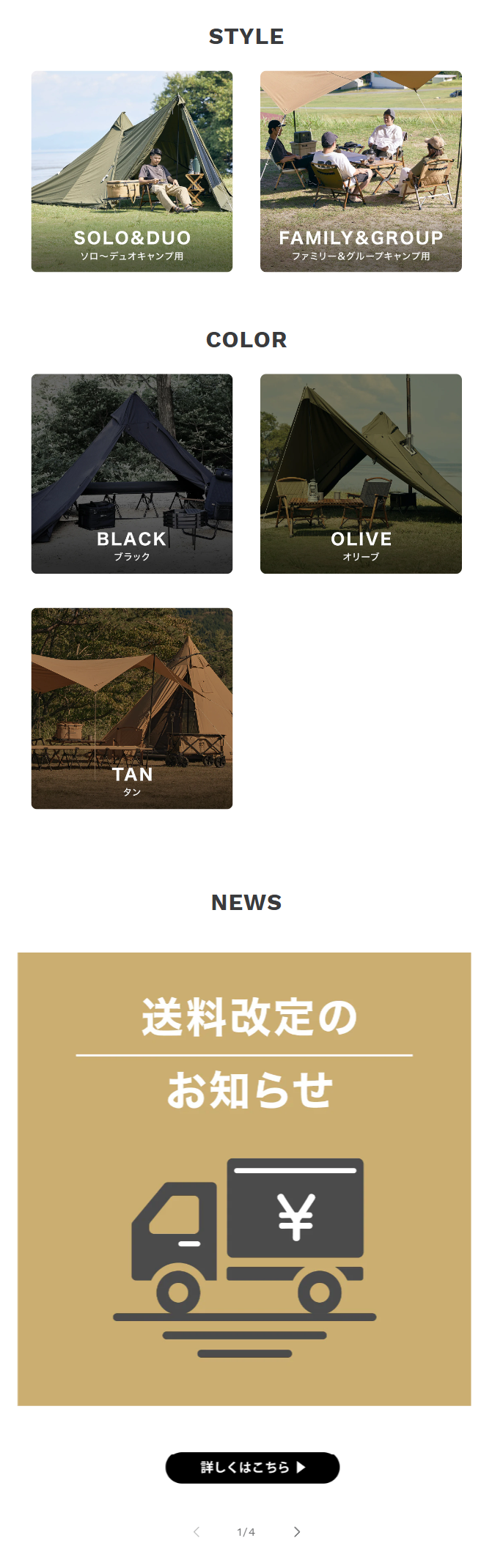492x1568 pixels.
Task: Go to the previous news slide
Action: [196, 1532]
